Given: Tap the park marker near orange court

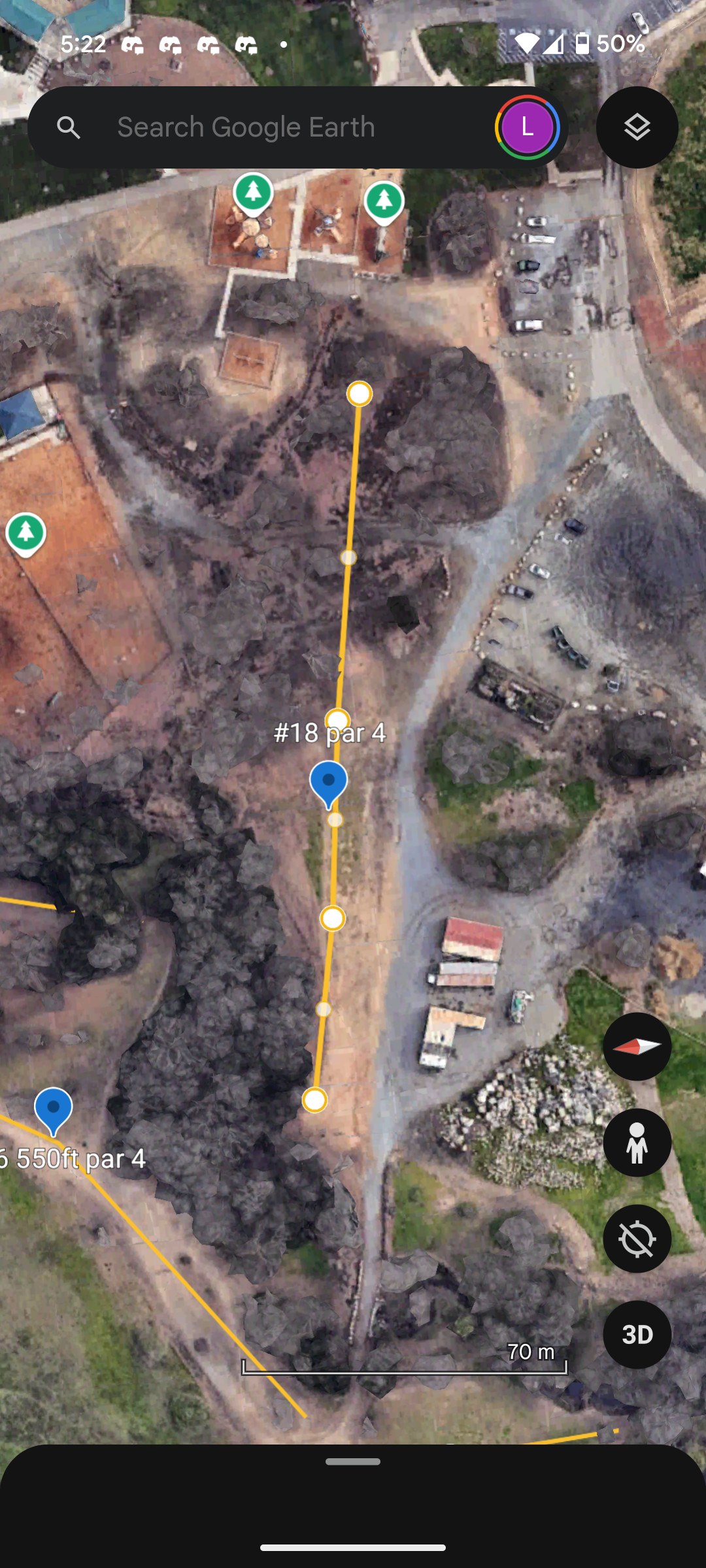Looking at the screenshot, I should point(26,532).
